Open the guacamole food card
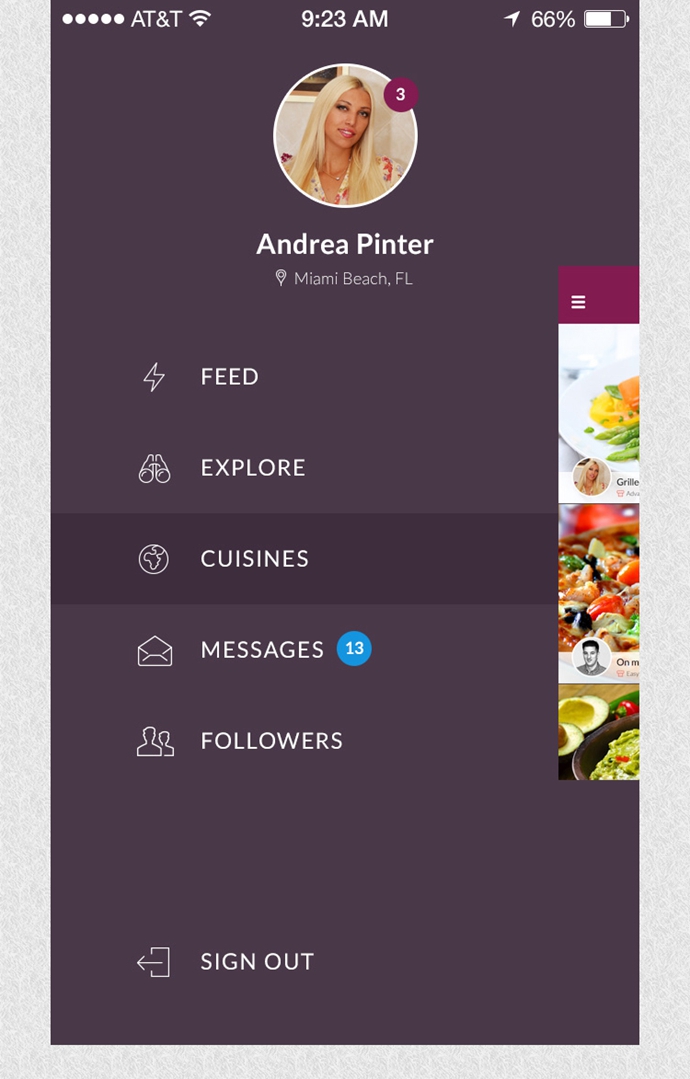The image size is (690, 1079). tap(600, 732)
